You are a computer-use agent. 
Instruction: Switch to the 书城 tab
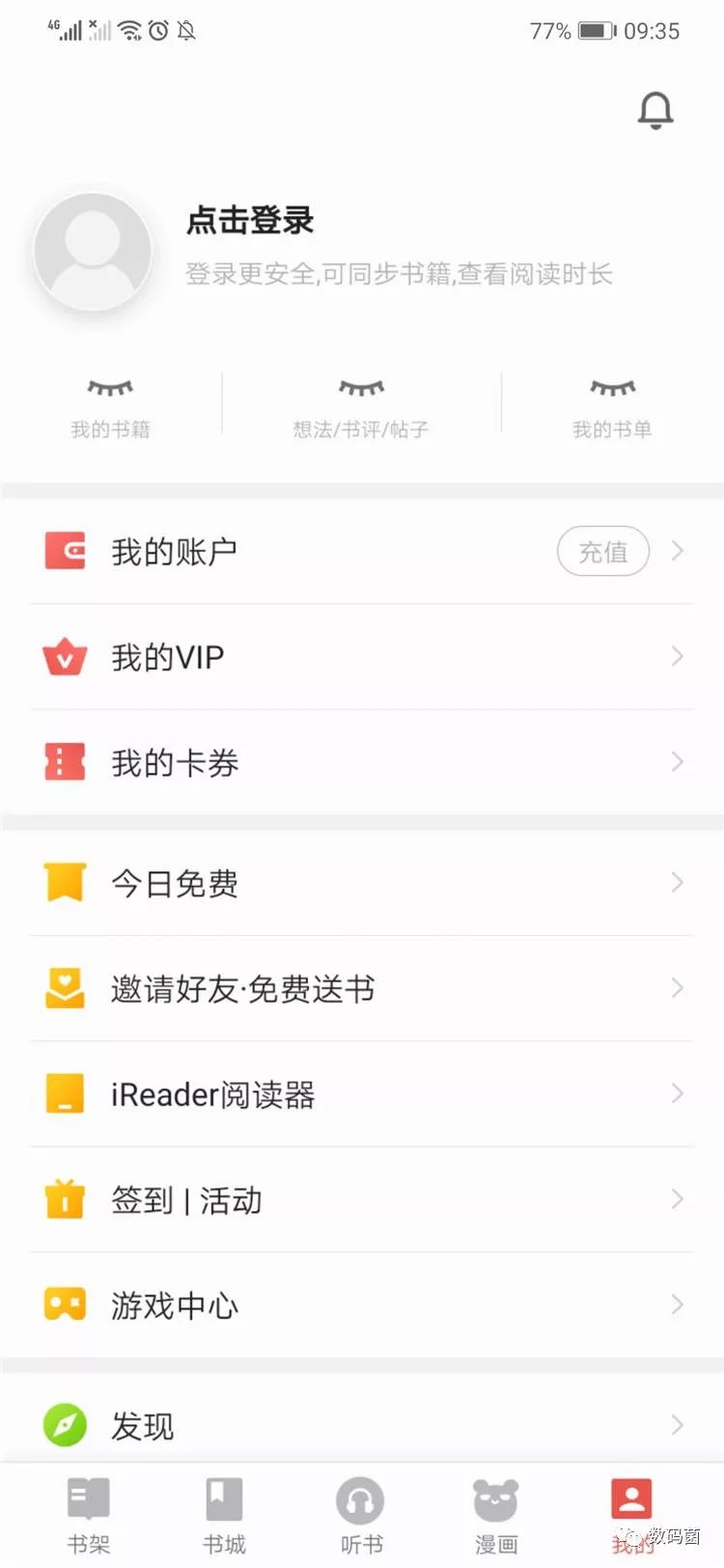point(224,1516)
